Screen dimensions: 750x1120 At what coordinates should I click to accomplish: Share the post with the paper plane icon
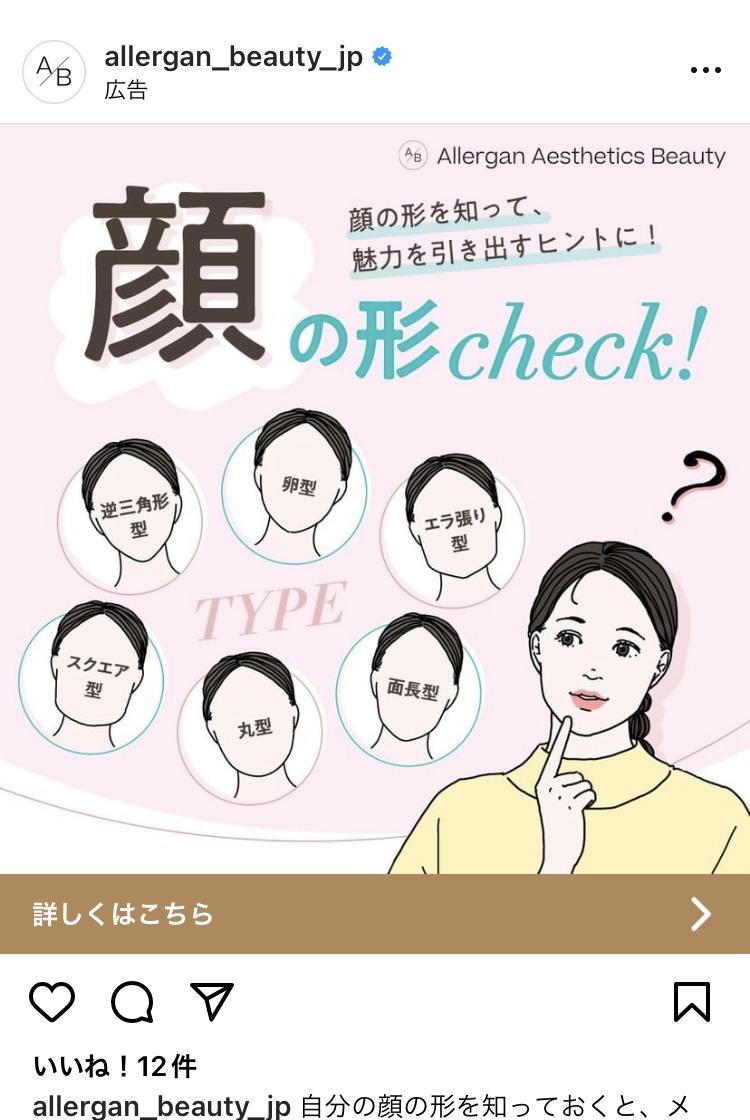212,1001
